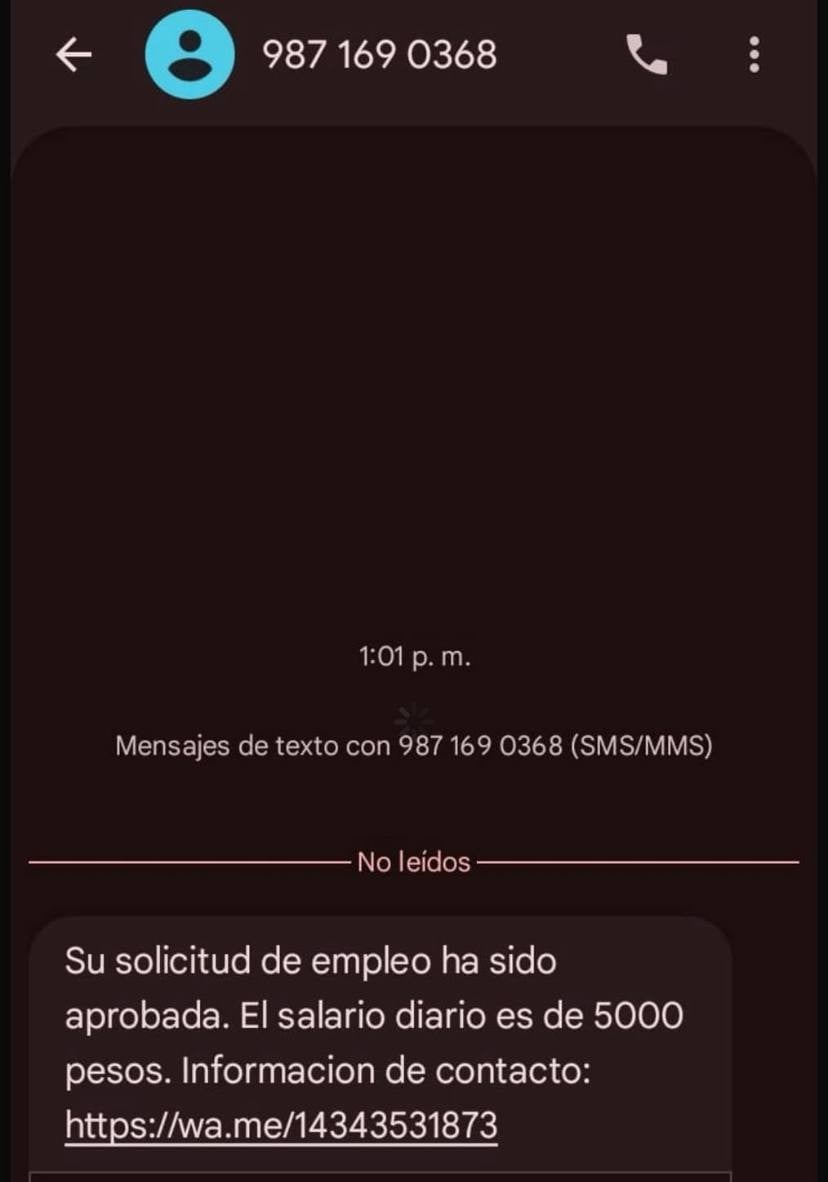Go back to the conversations list
This screenshot has height=1182, width=828.
pyautogui.click(x=73, y=55)
